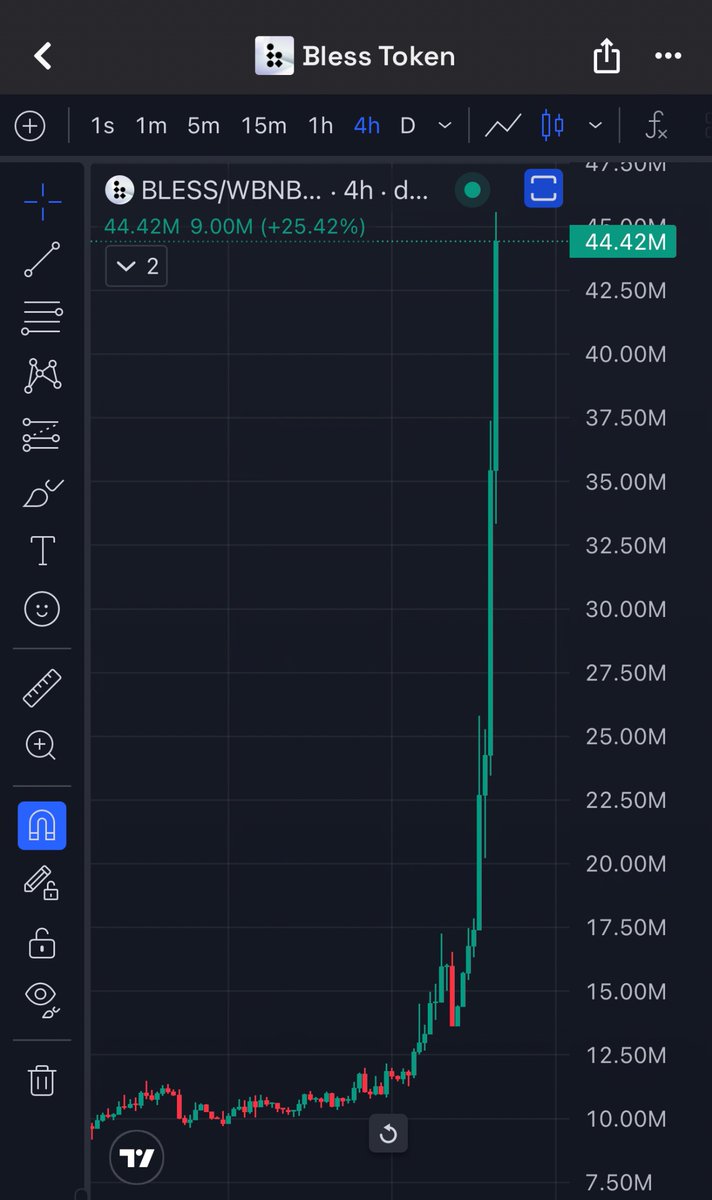Go back from Bless Token chart
712x1200 pixels.
[42, 56]
